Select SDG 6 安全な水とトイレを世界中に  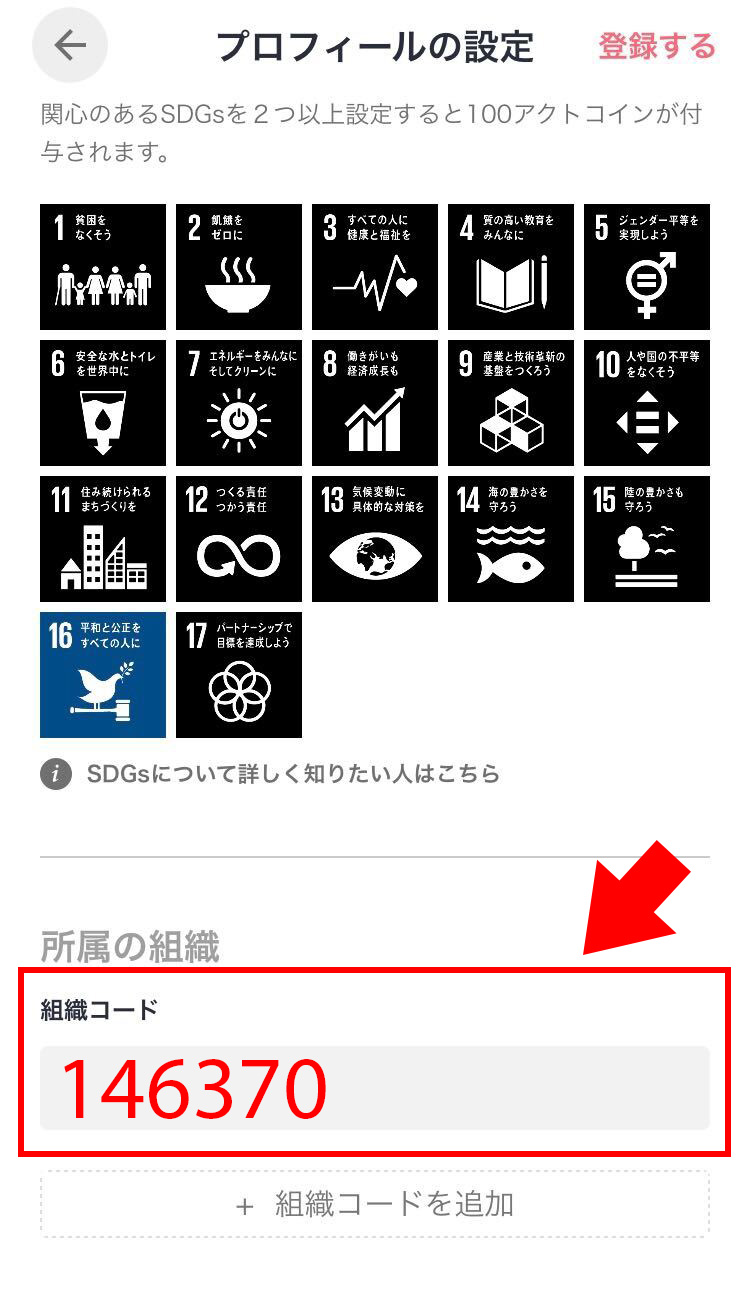[x=103, y=403]
